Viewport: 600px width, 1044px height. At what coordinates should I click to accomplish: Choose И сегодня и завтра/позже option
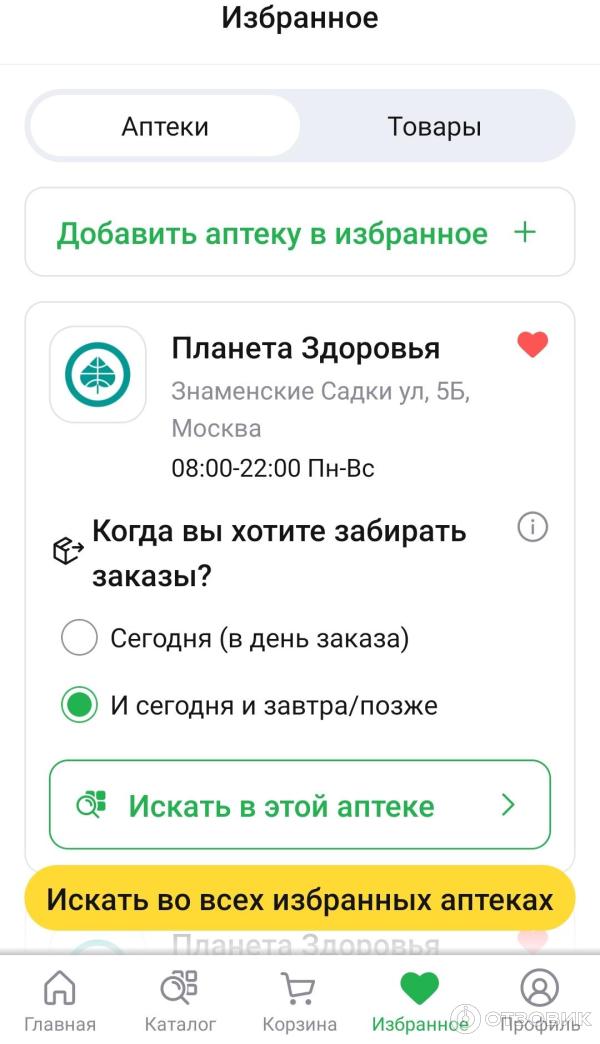point(79,705)
